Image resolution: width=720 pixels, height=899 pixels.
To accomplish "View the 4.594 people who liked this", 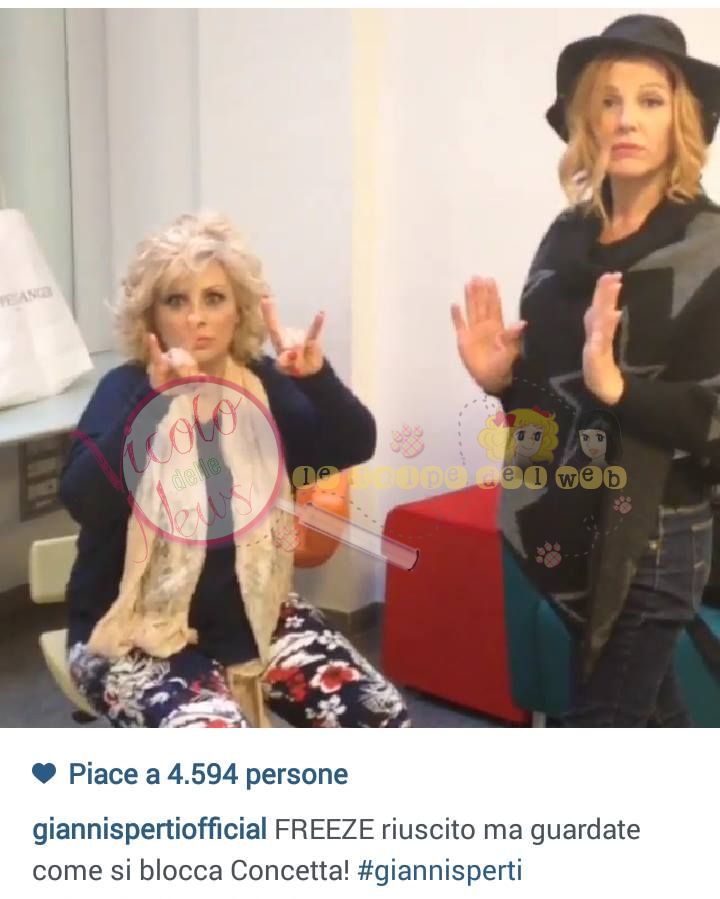I will [208, 774].
